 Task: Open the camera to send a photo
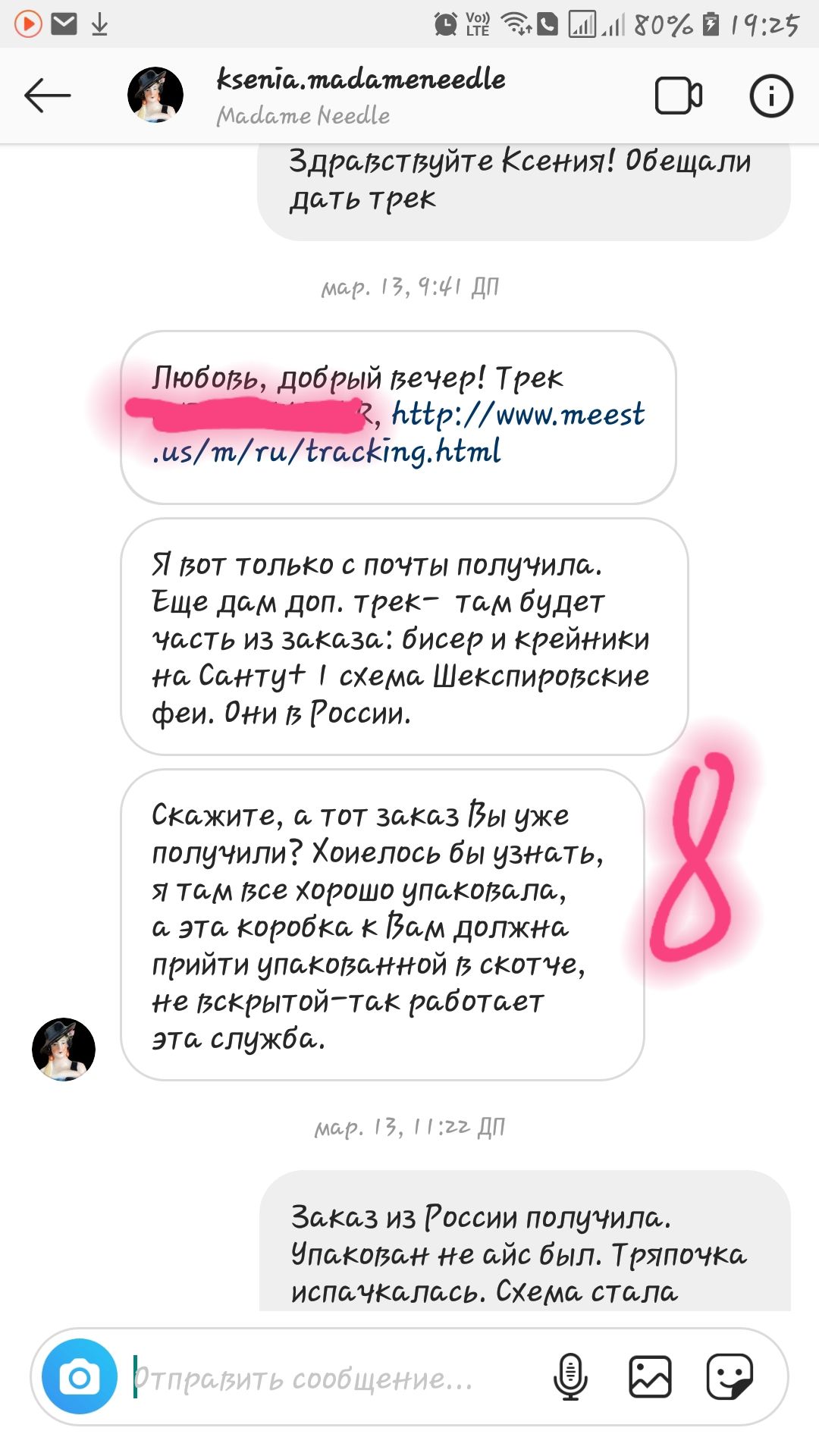79,1376
